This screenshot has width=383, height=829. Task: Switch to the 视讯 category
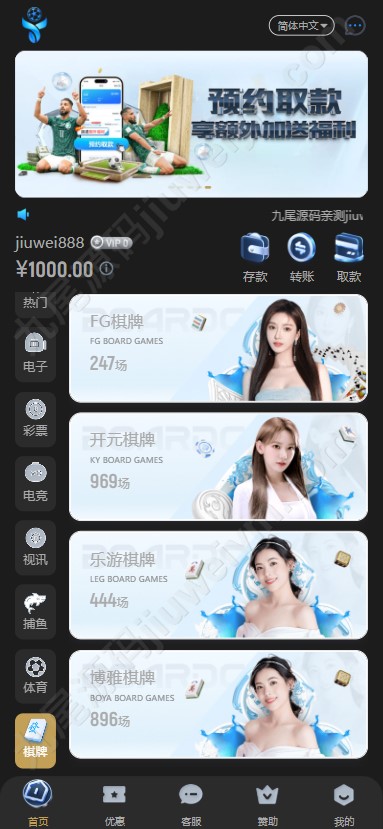coord(35,548)
